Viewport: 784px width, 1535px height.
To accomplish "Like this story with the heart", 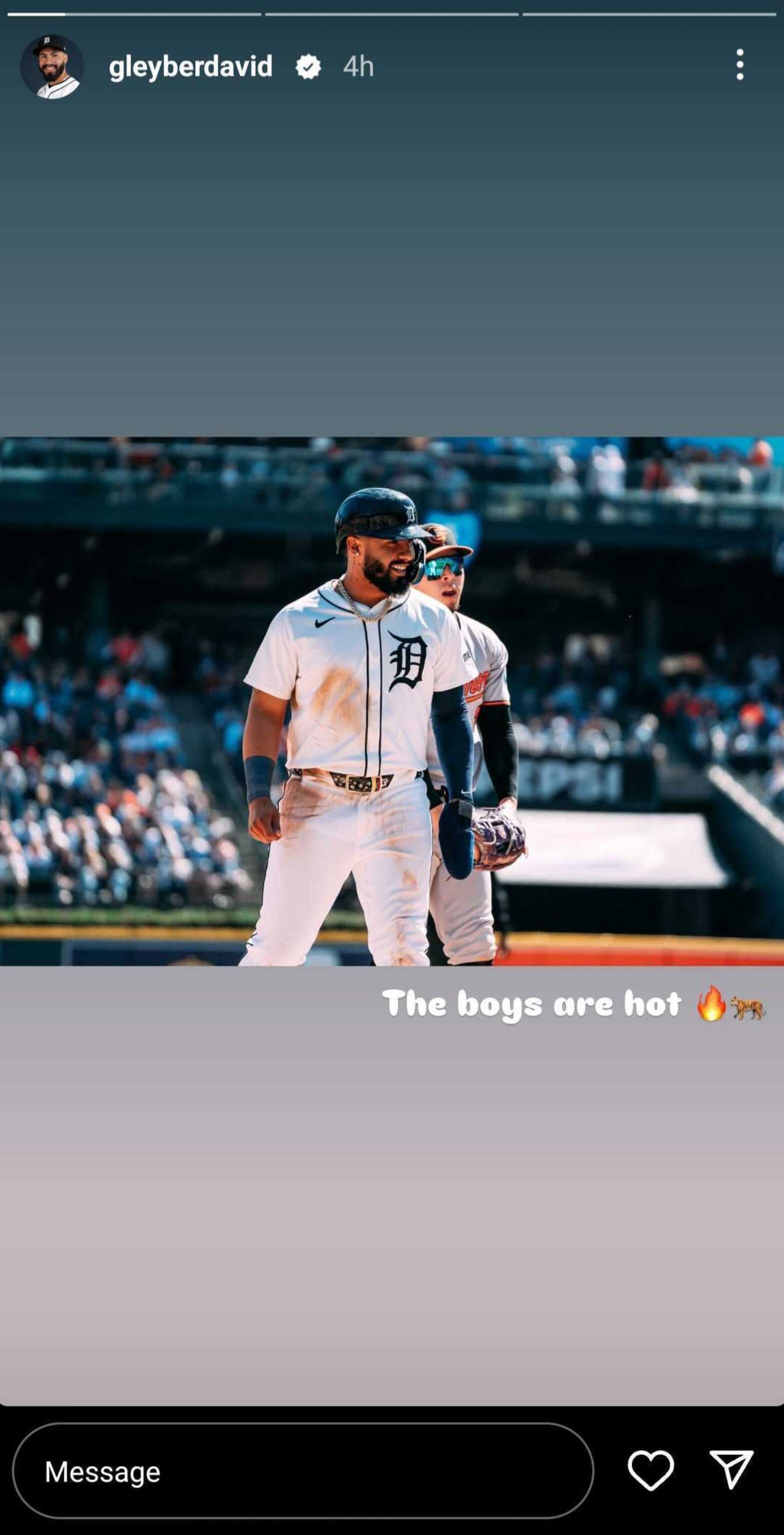I will pyautogui.click(x=651, y=1470).
